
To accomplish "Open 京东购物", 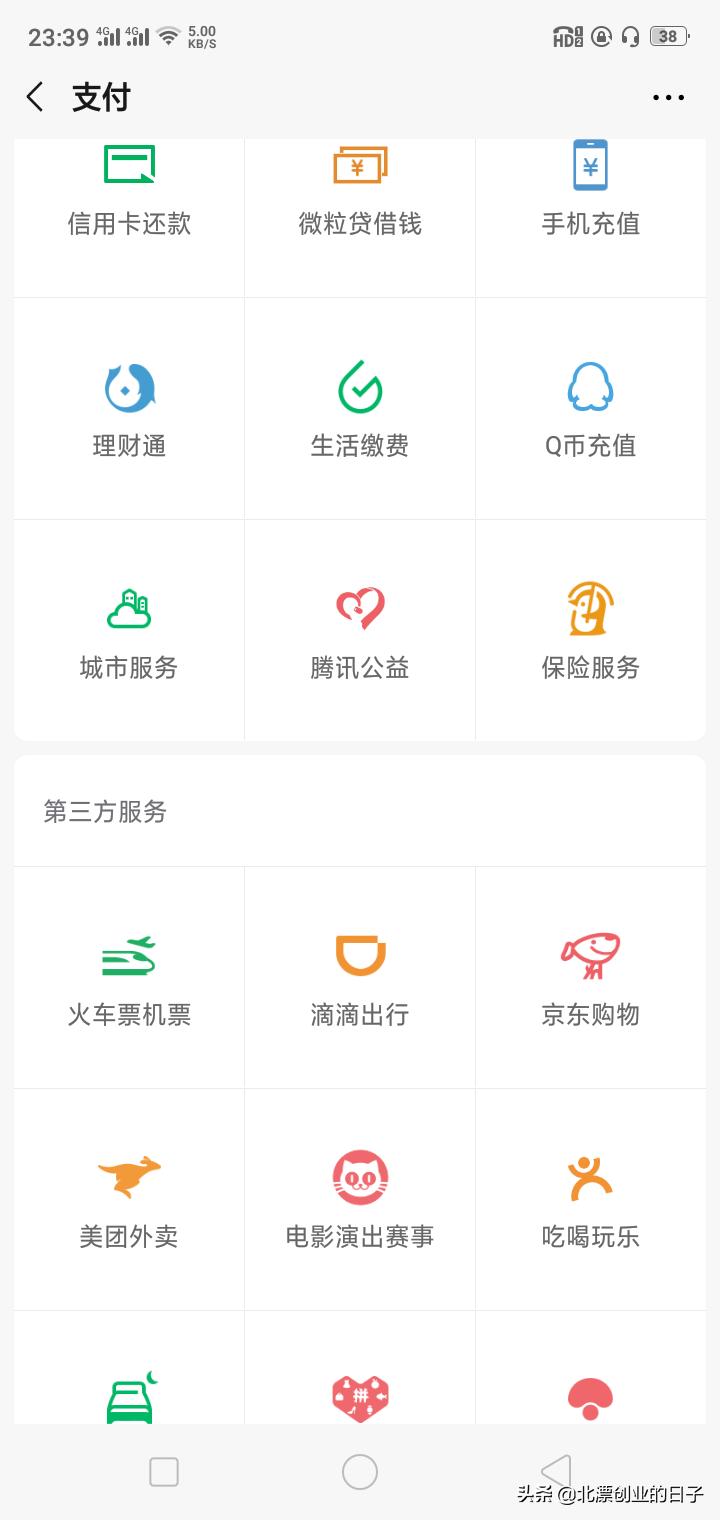I will 590,980.
